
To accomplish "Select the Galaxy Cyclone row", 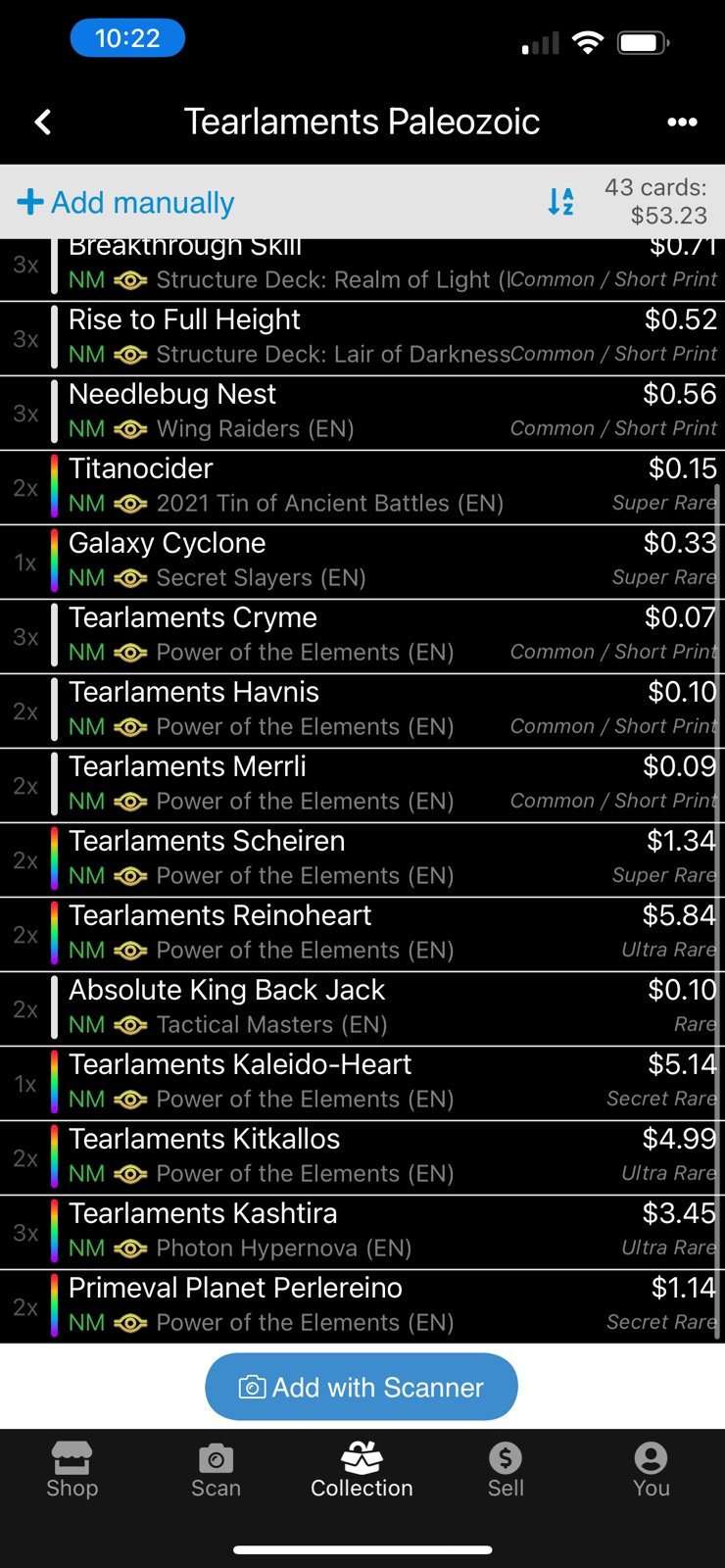I will tap(362, 562).
